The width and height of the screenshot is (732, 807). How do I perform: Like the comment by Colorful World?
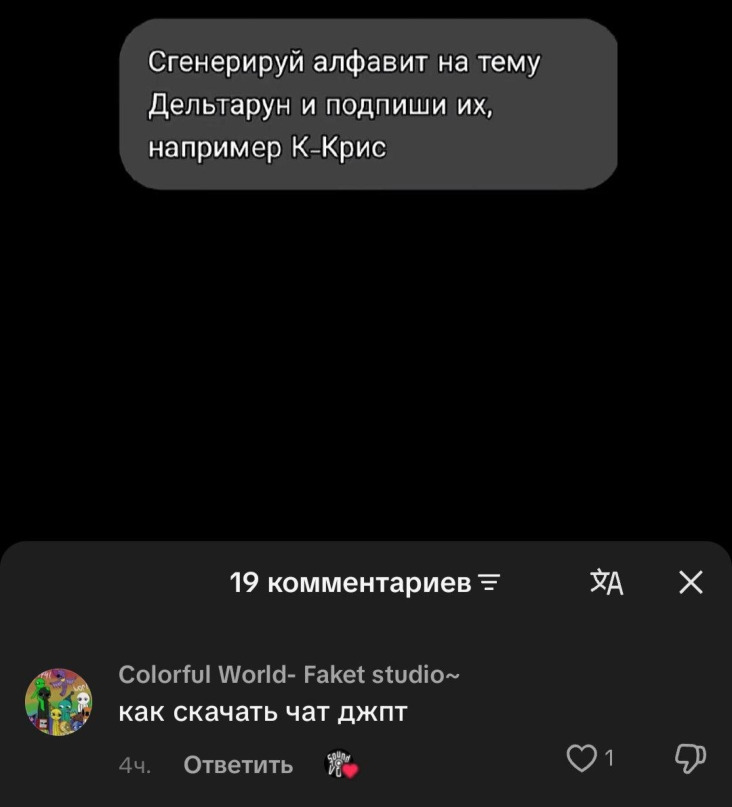(581, 758)
